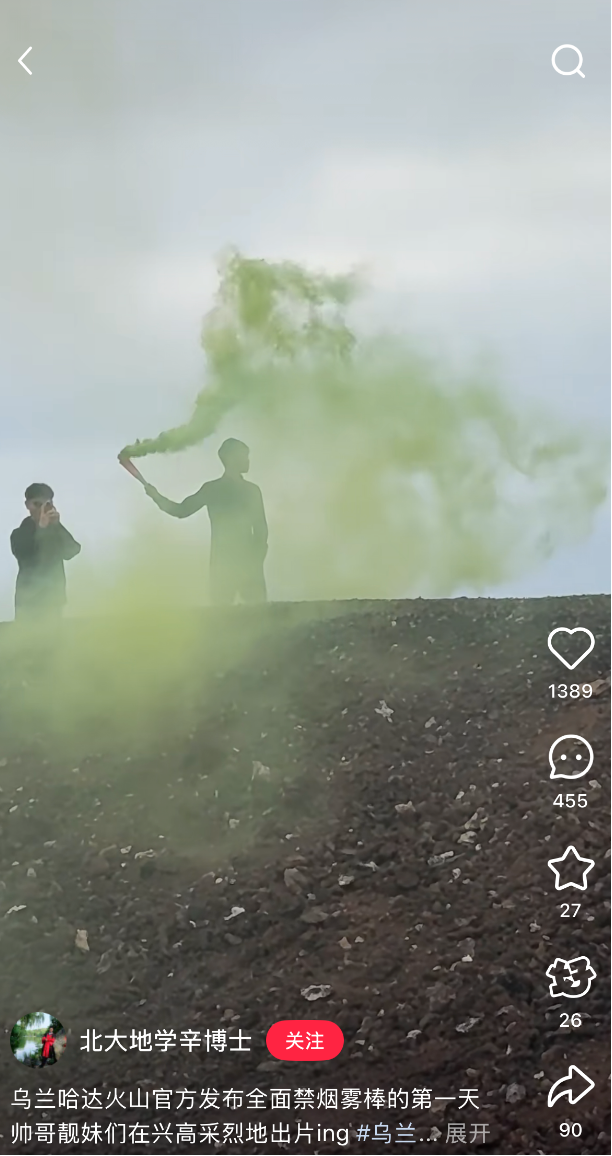Screen dimensions: 612x1156
Task: Go back using the top arrow
Action: 25,61
